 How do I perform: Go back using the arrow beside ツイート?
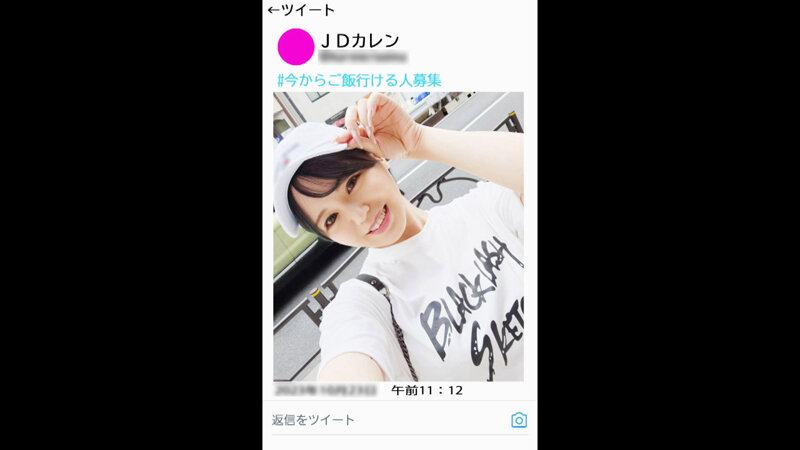273,10
